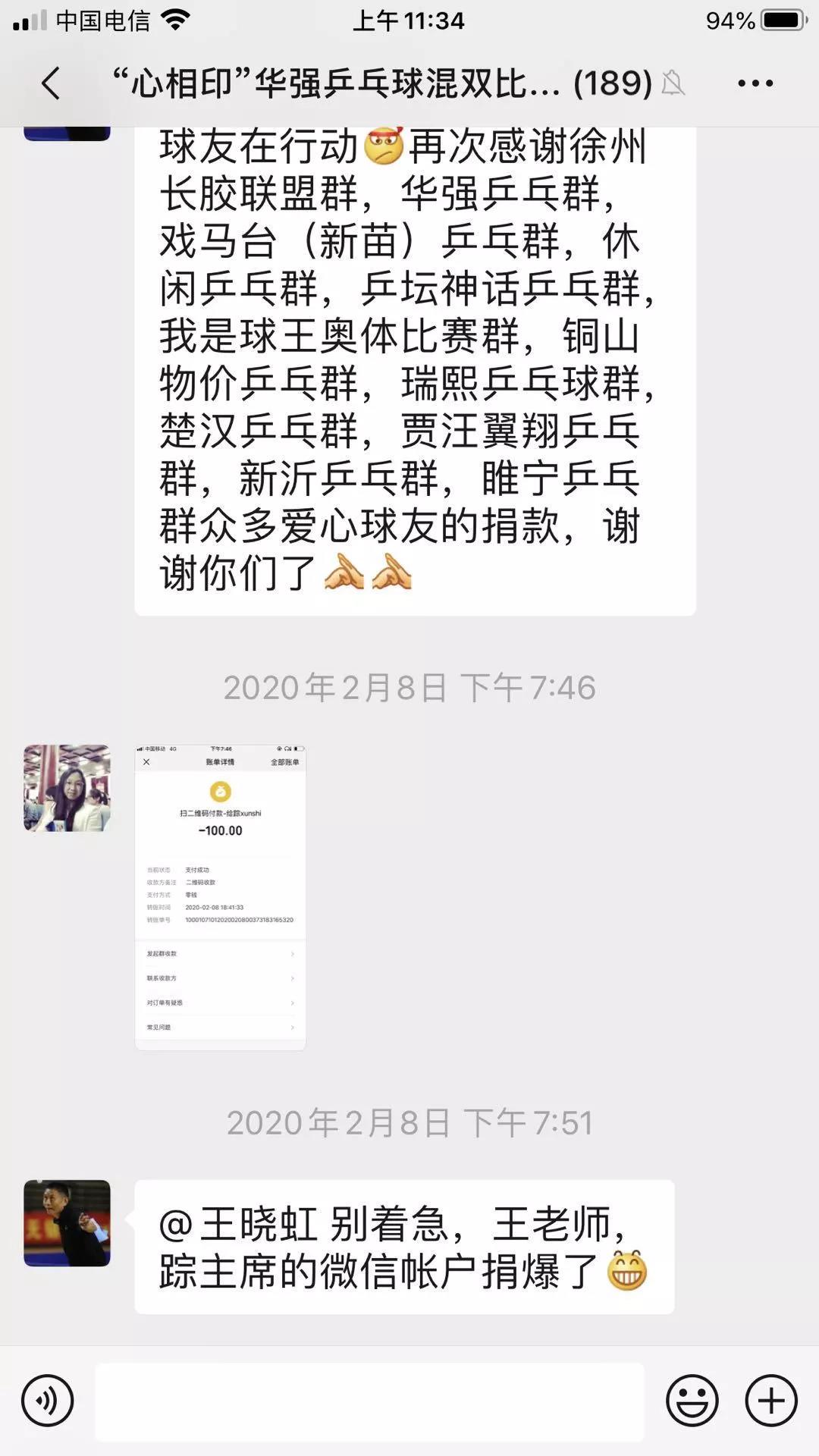This screenshot has width=819, height=1456.
Task: Open the emoji sticker panel
Action: pos(692,1401)
